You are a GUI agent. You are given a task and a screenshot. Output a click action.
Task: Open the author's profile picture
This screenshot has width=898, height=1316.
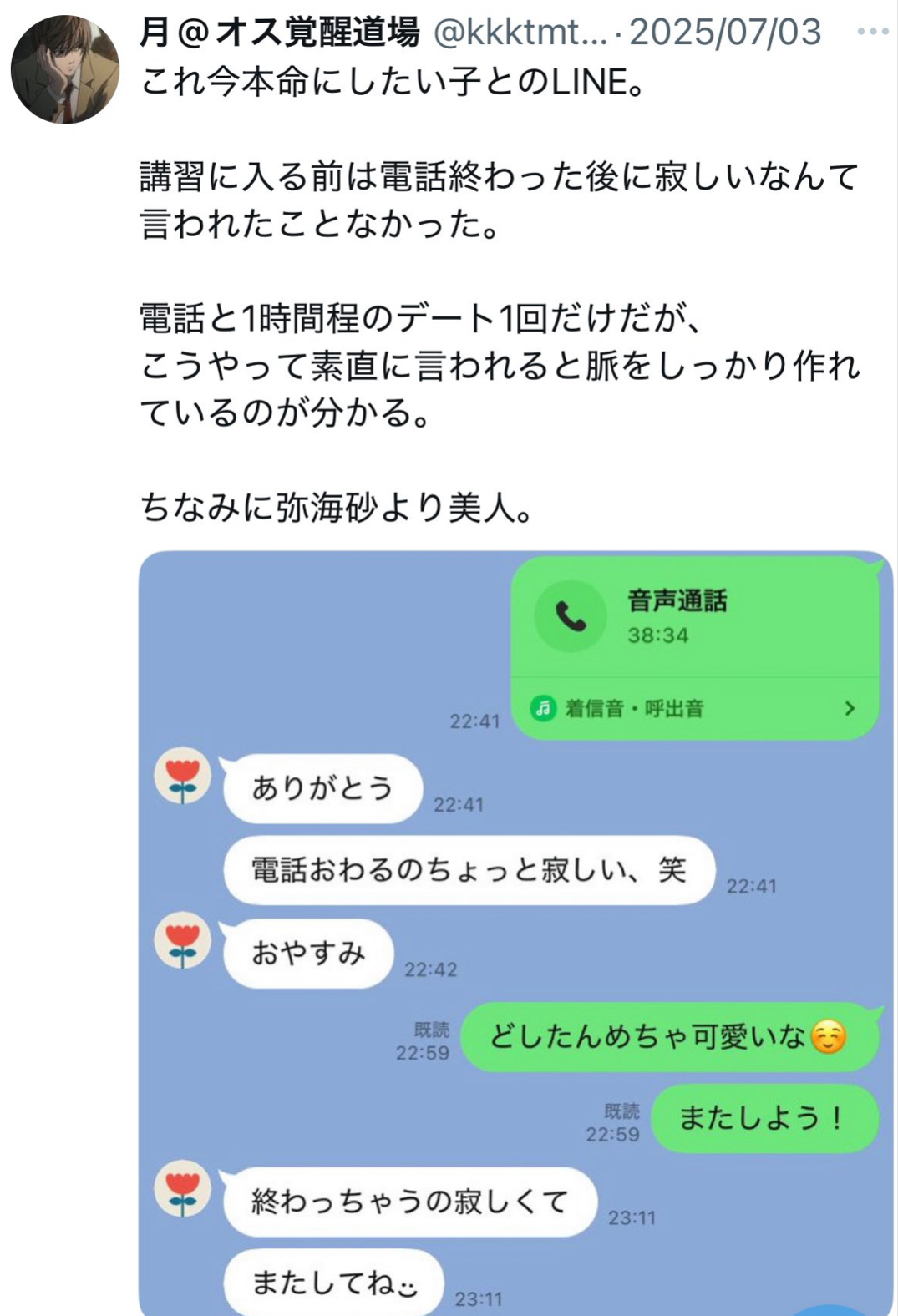pyautogui.click(x=65, y=69)
